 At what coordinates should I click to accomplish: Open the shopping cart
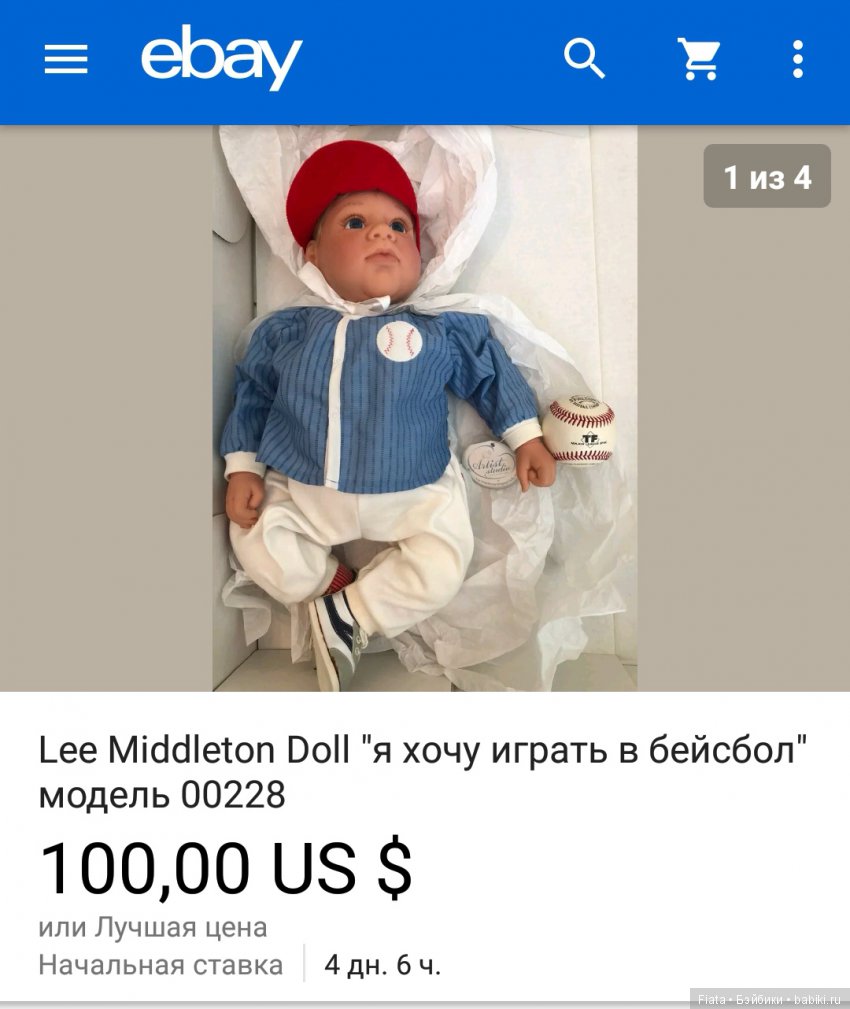699,60
